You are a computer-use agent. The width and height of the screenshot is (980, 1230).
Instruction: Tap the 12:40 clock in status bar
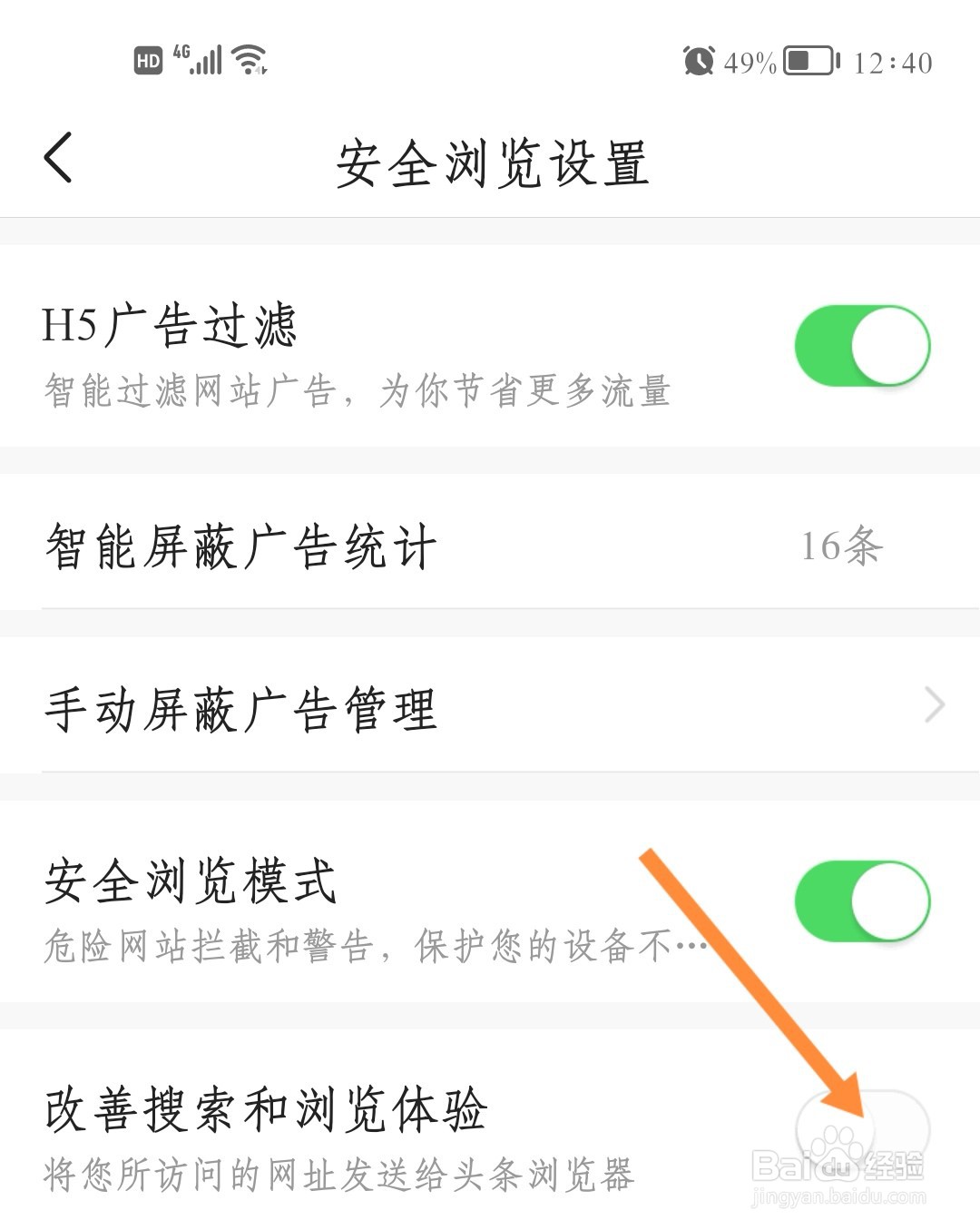click(x=893, y=60)
